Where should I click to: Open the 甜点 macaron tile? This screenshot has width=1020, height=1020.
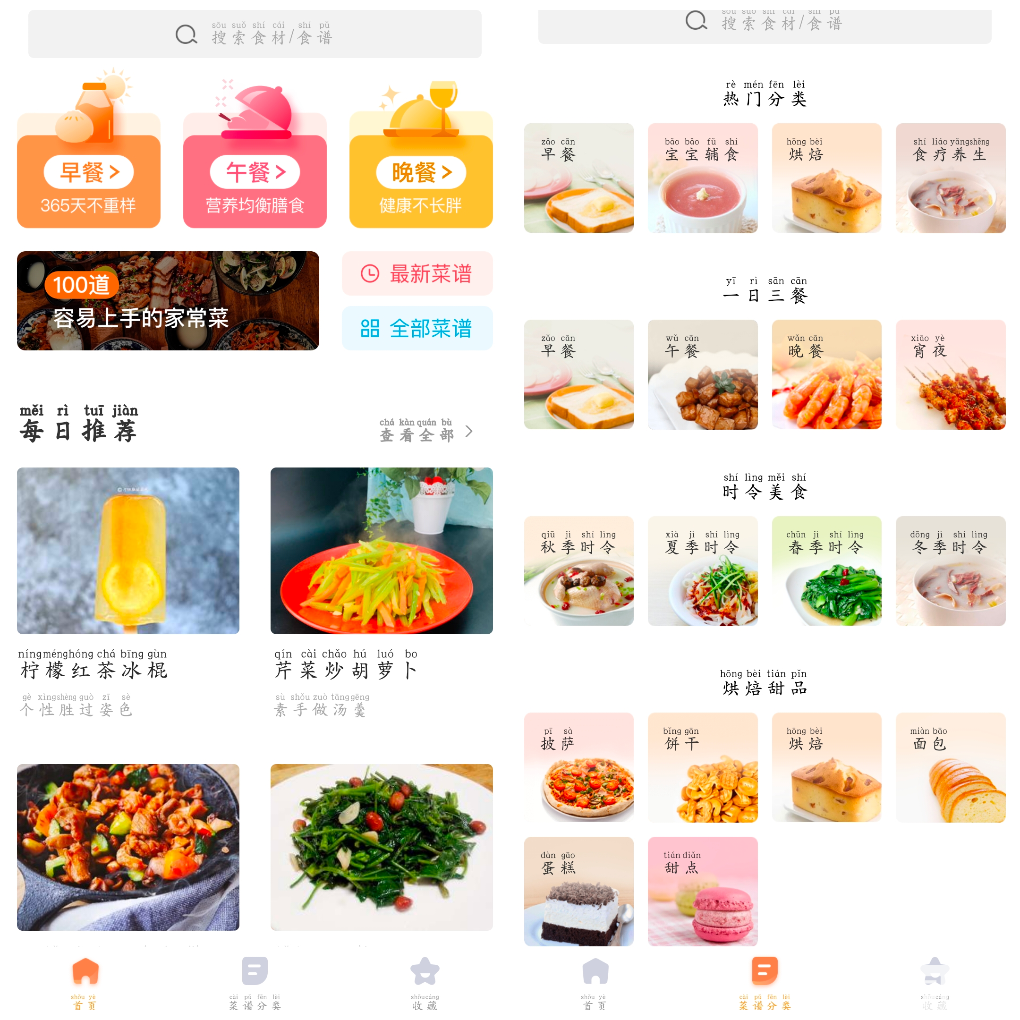coord(702,891)
